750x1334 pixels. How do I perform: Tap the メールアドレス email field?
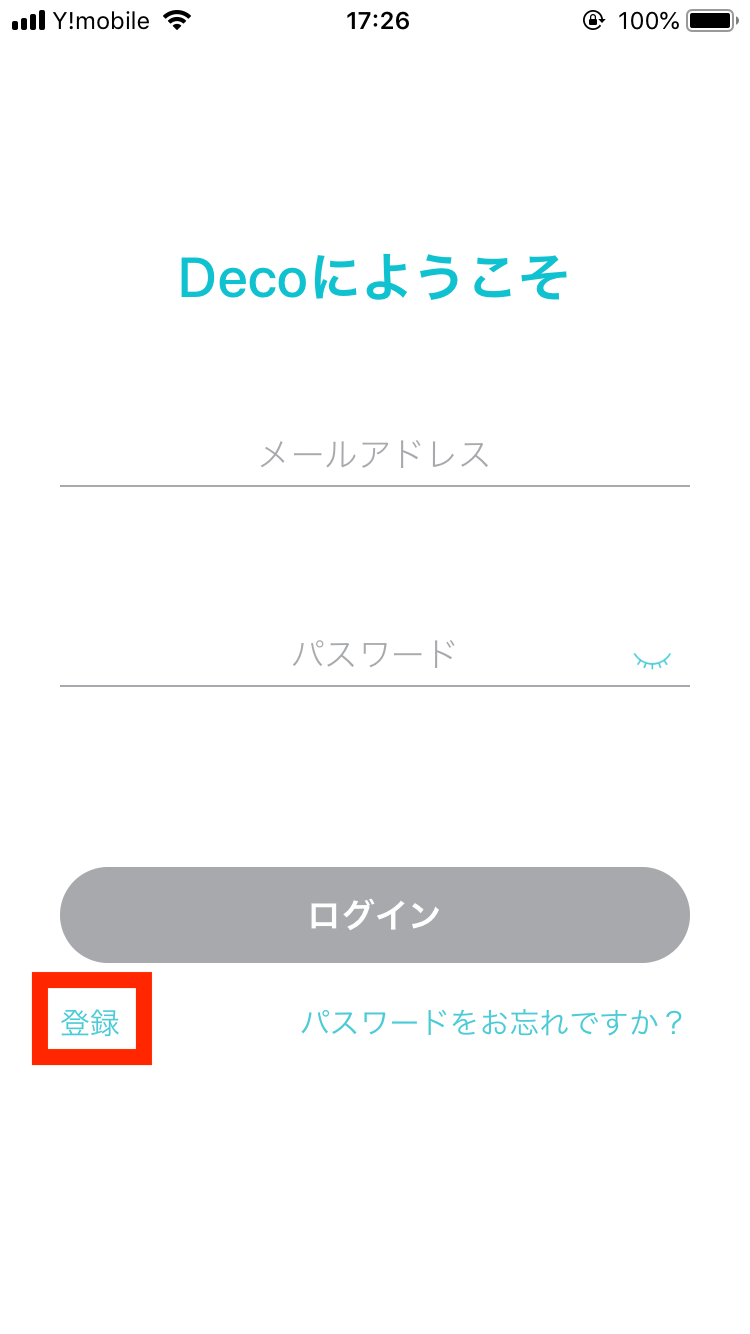[x=375, y=455]
